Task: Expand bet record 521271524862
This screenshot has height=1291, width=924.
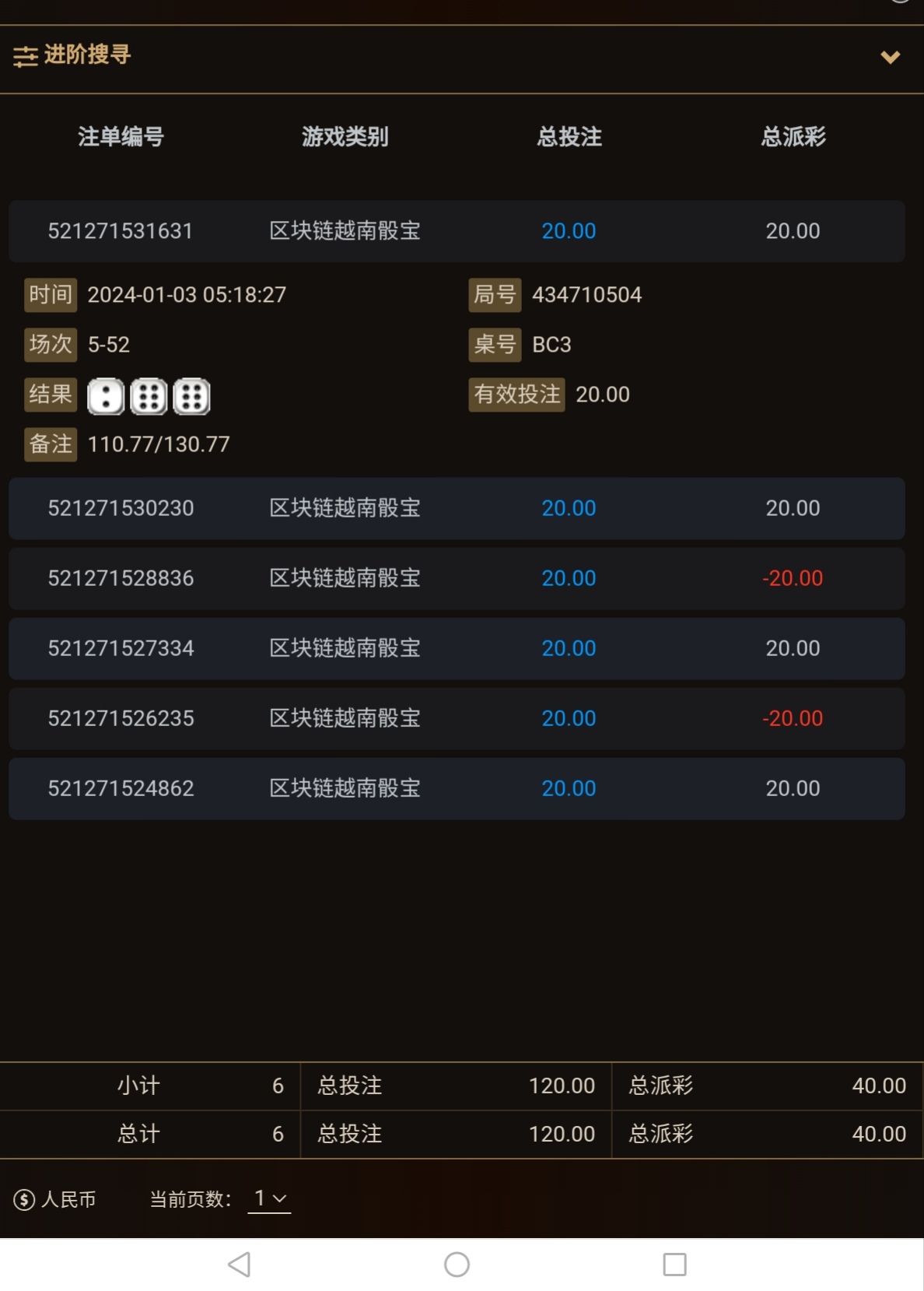Action: 457,788
